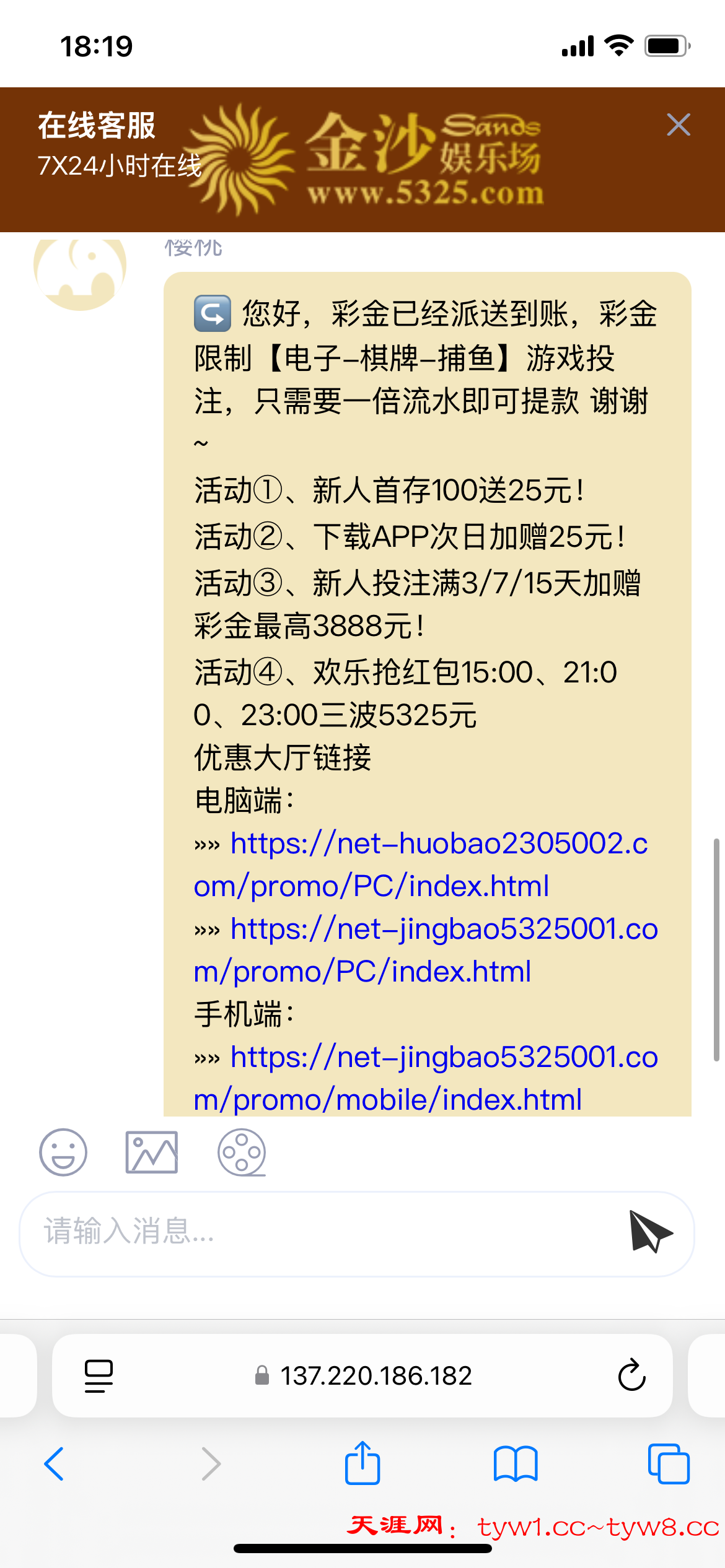Screen dimensions: 725x1568
Task: Attach a video to the chat
Action: click(242, 1152)
